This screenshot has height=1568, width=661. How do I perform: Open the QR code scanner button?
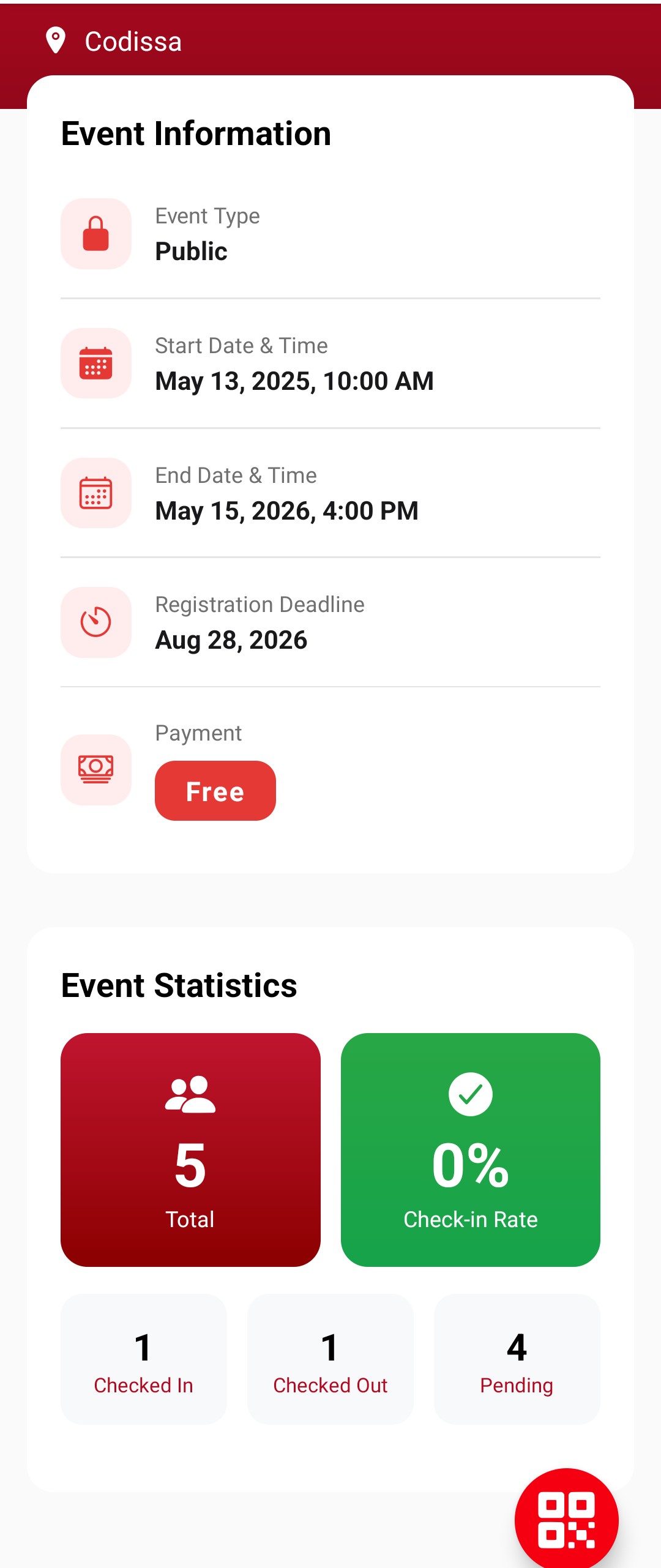(x=566, y=1519)
